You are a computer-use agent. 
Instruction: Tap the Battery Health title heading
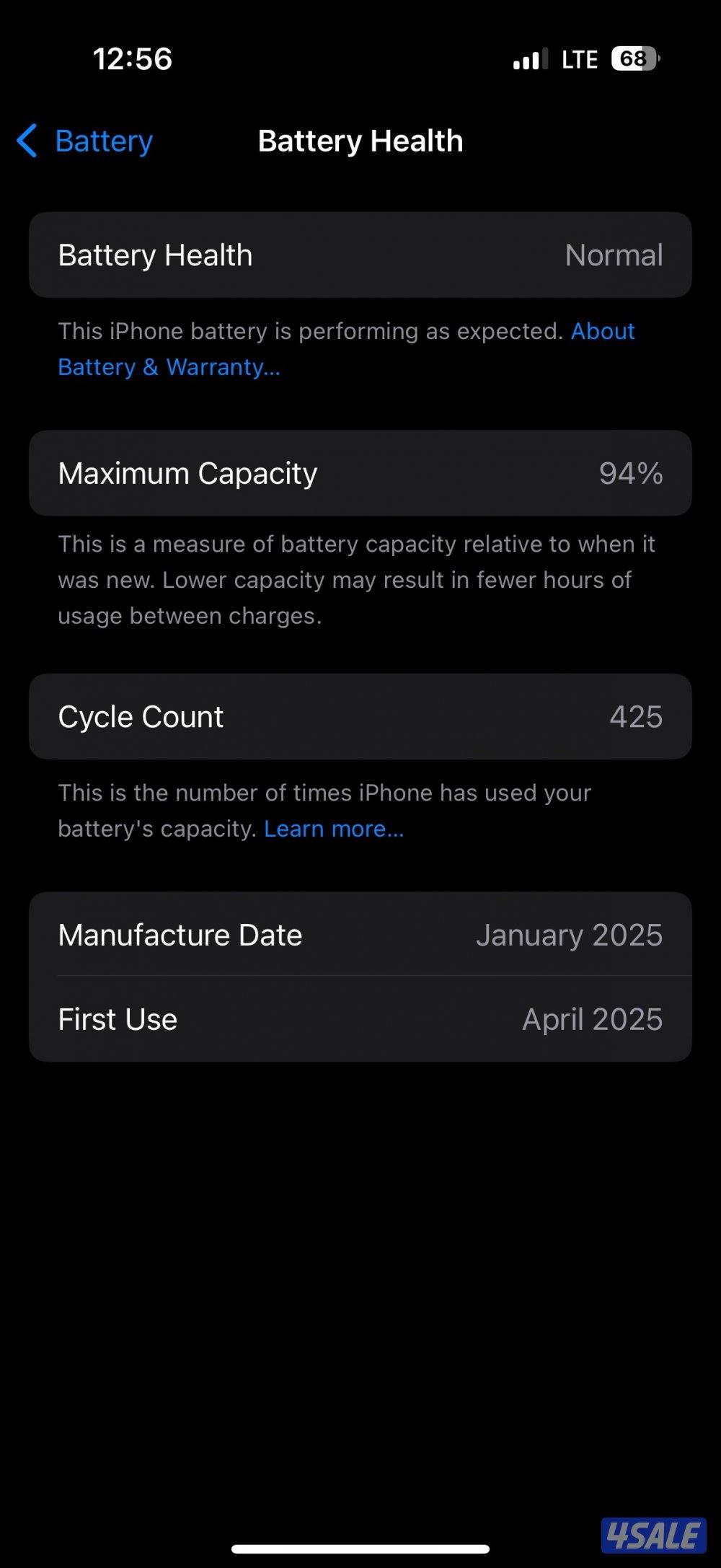[360, 141]
